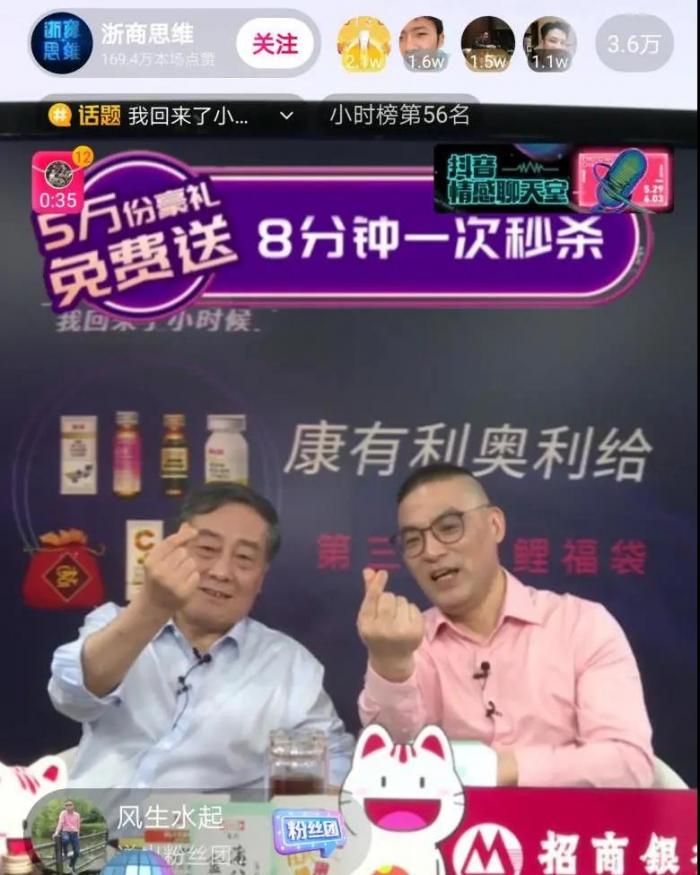View the gifter avatar showing 1.5w
The height and width of the screenshot is (875, 700).
[488, 44]
